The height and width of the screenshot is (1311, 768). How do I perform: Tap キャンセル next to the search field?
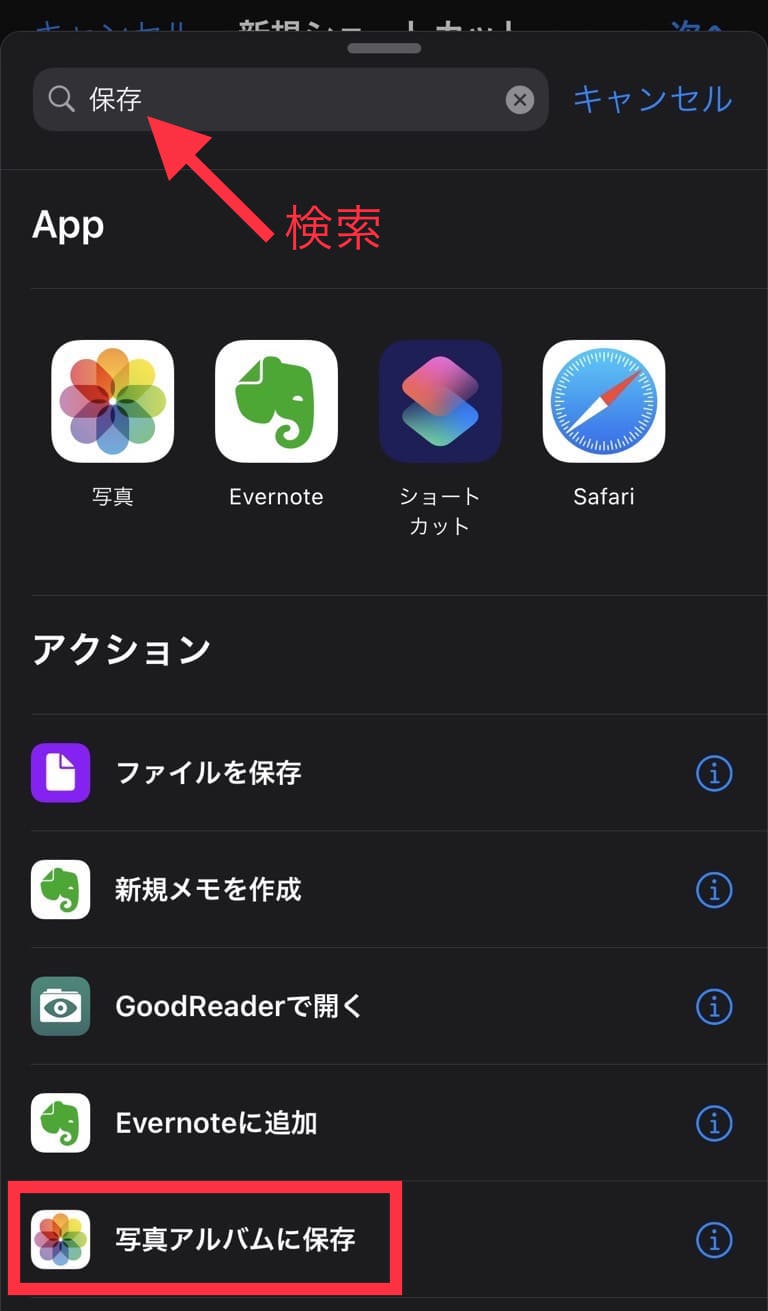[652, 99]
